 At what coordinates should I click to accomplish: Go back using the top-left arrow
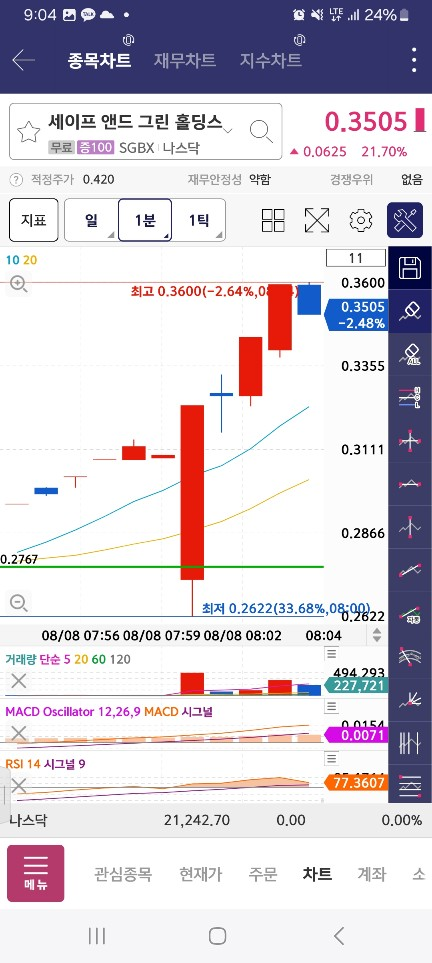[23, 60]
